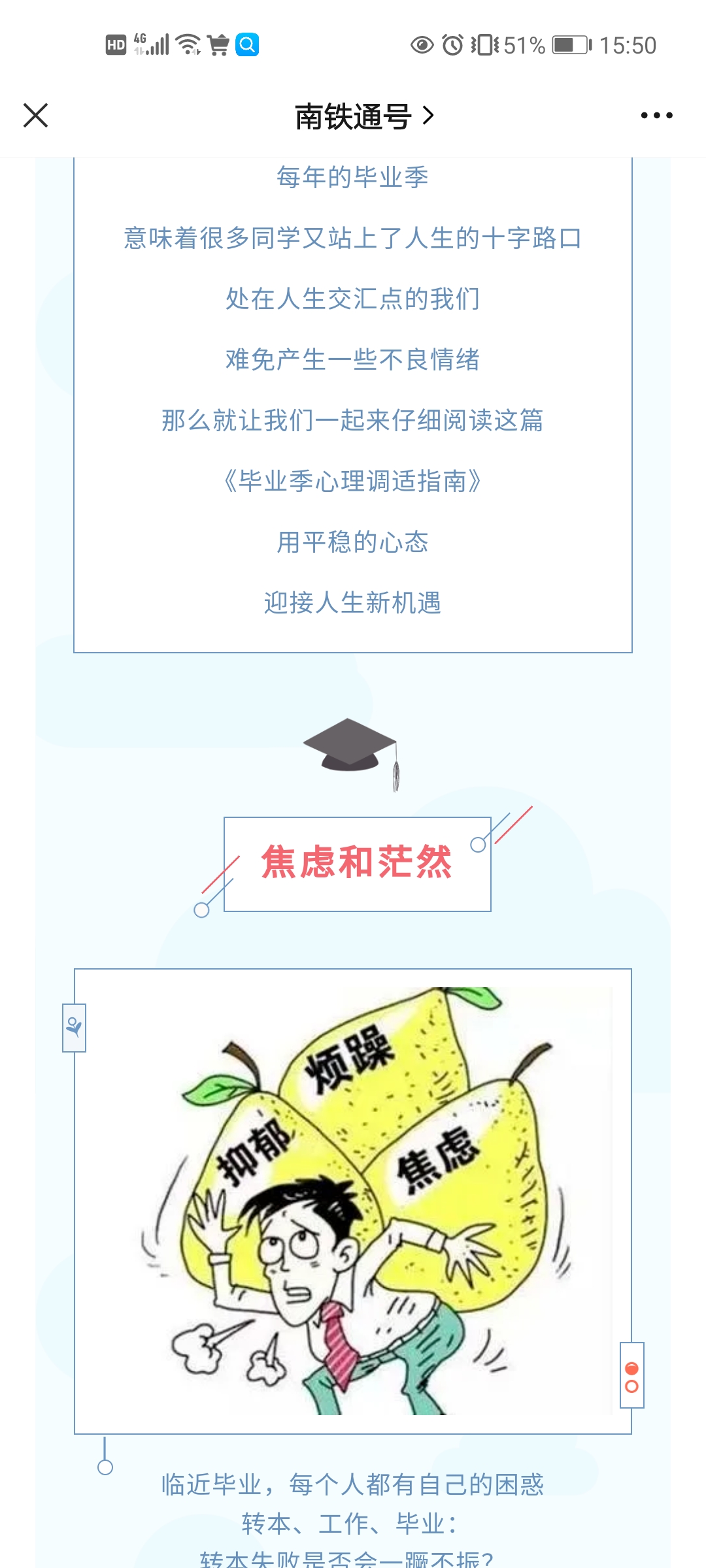Open the 南铁通号 account profile
Image resolution: width=706 pixels, height=1568 pixels.
point(363,116)
